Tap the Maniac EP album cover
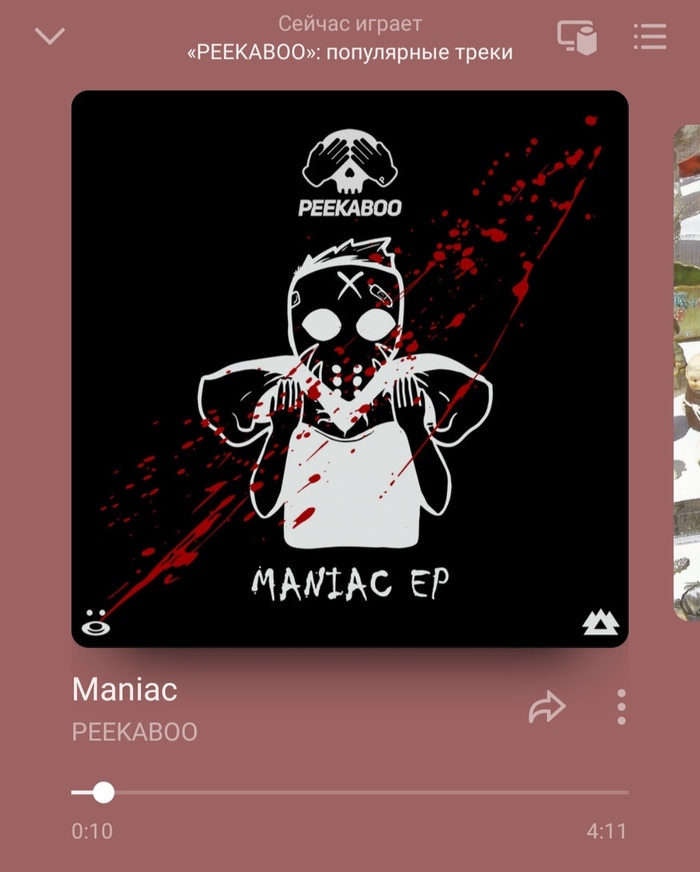This screenshot has width=700, height=872. pos(350,369)
